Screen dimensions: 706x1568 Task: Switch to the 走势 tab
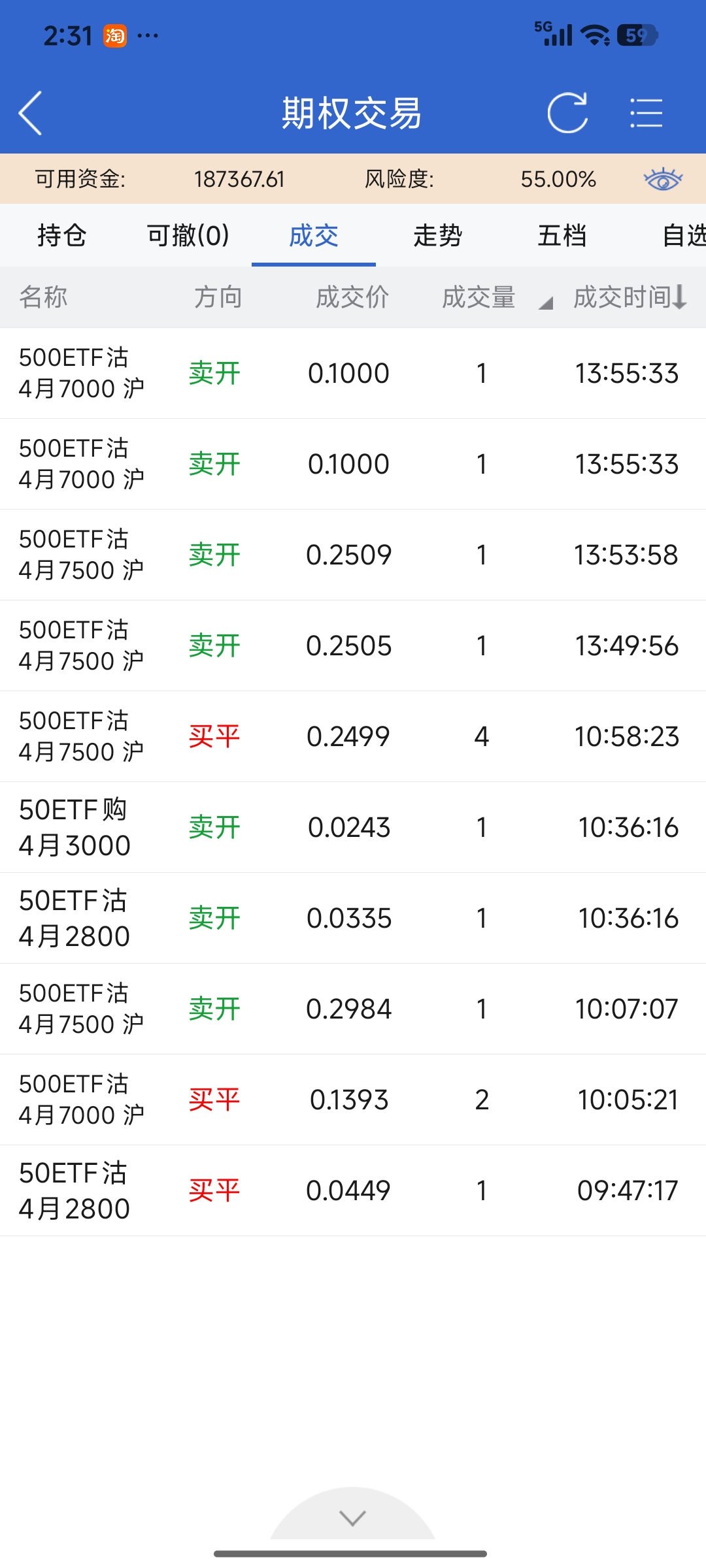(438, 235)
